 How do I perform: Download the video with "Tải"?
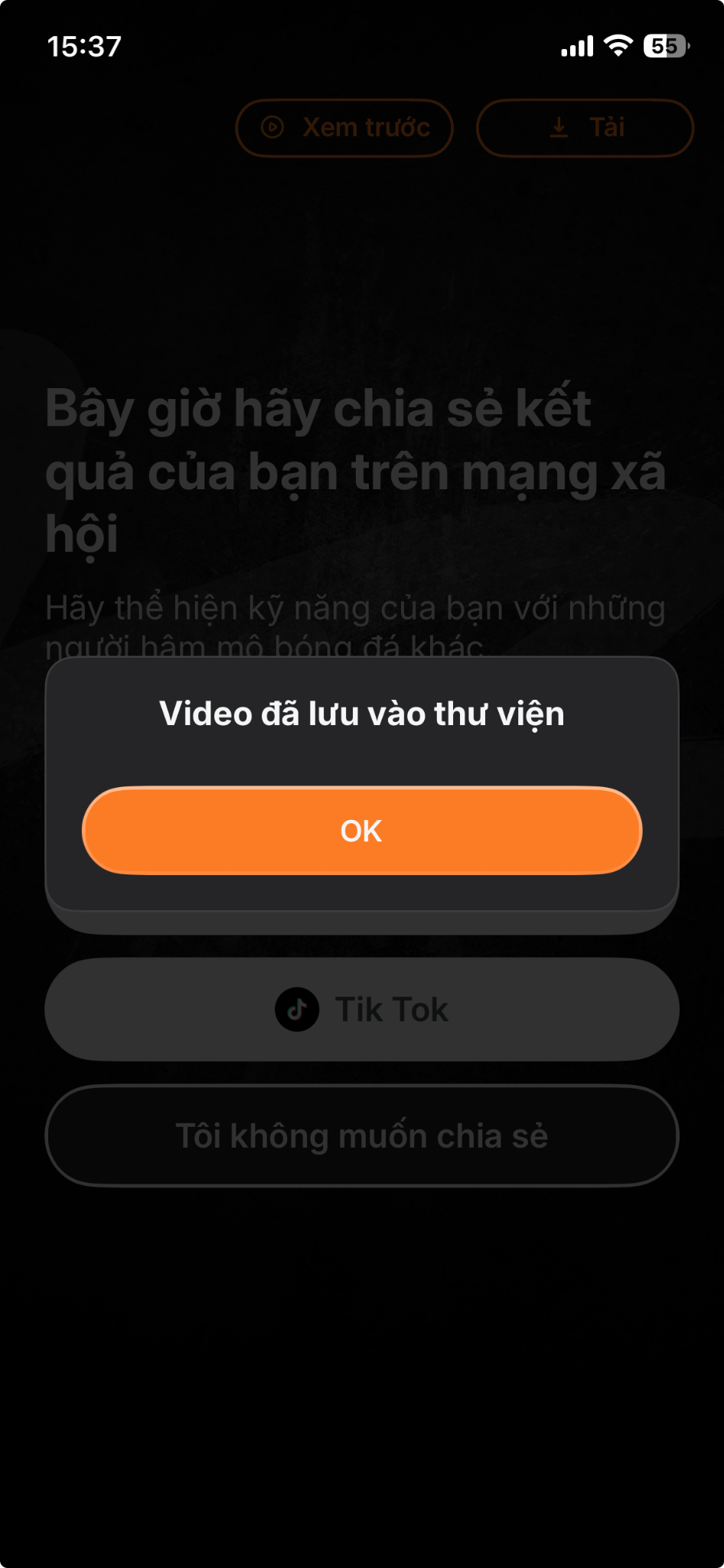(585, 128)
